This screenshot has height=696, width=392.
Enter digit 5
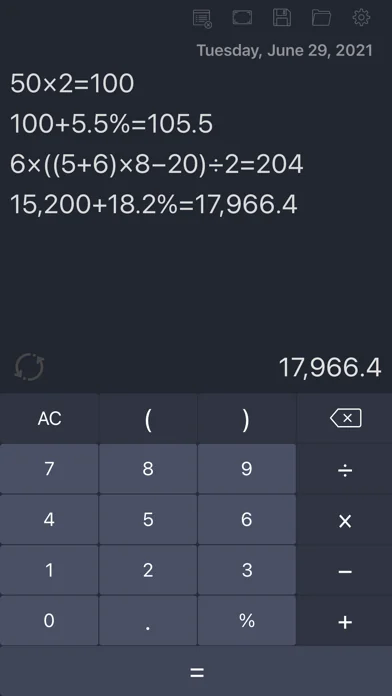(x=148, y=519)
